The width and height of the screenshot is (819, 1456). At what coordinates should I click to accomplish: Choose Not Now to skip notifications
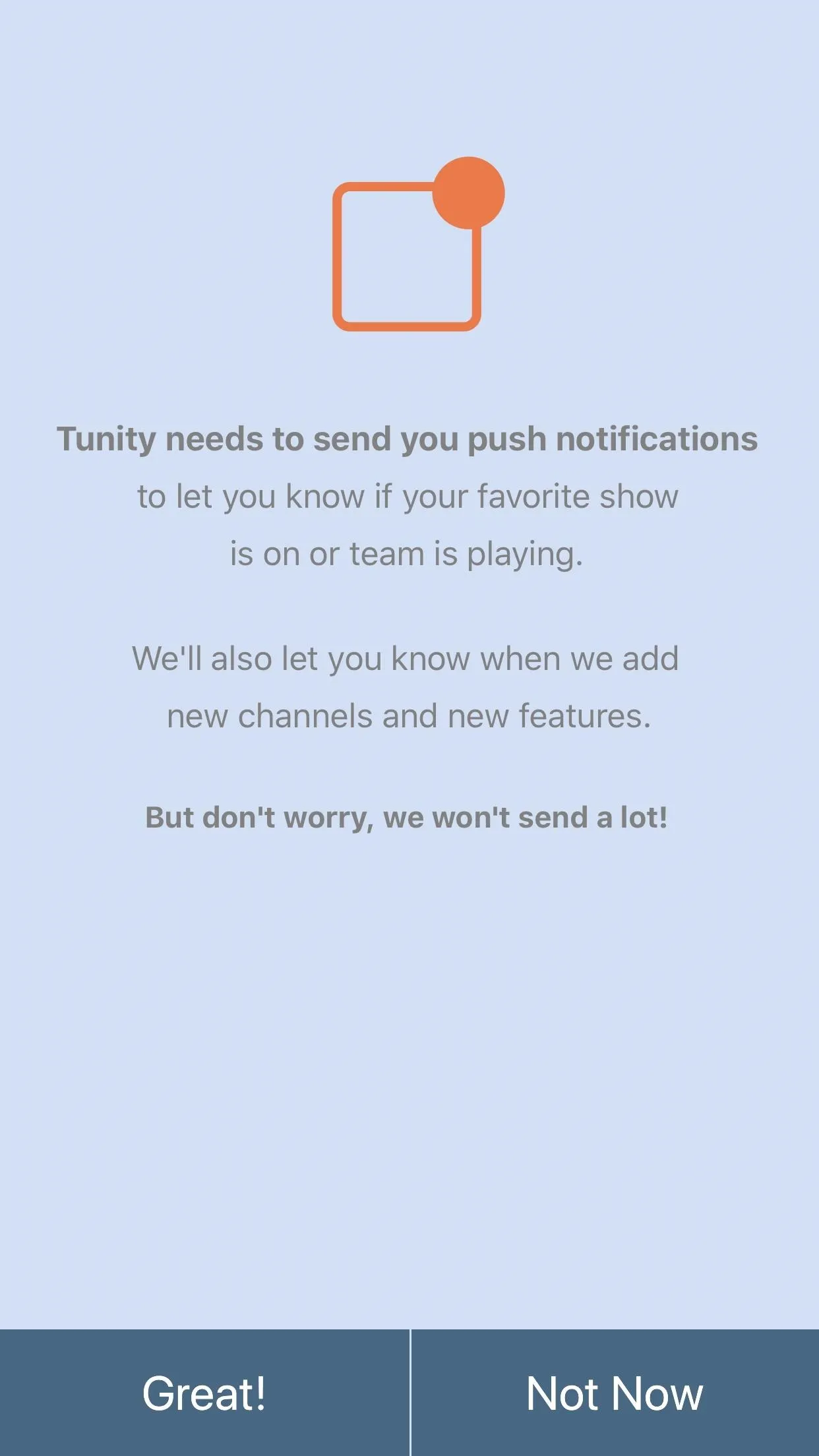[x=615, y=1393]
